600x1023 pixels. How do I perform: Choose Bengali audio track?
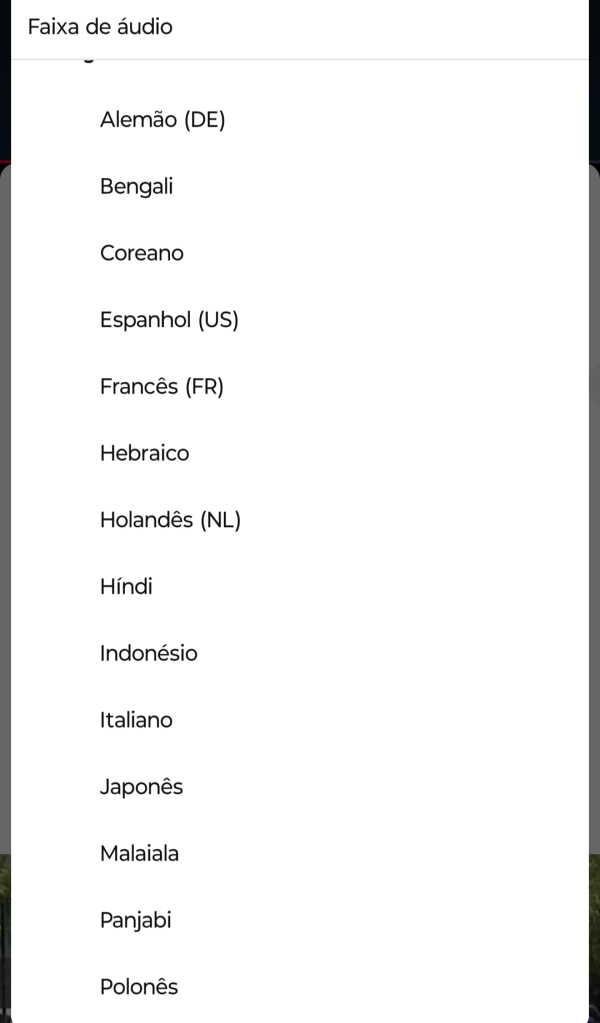[137, 187]
